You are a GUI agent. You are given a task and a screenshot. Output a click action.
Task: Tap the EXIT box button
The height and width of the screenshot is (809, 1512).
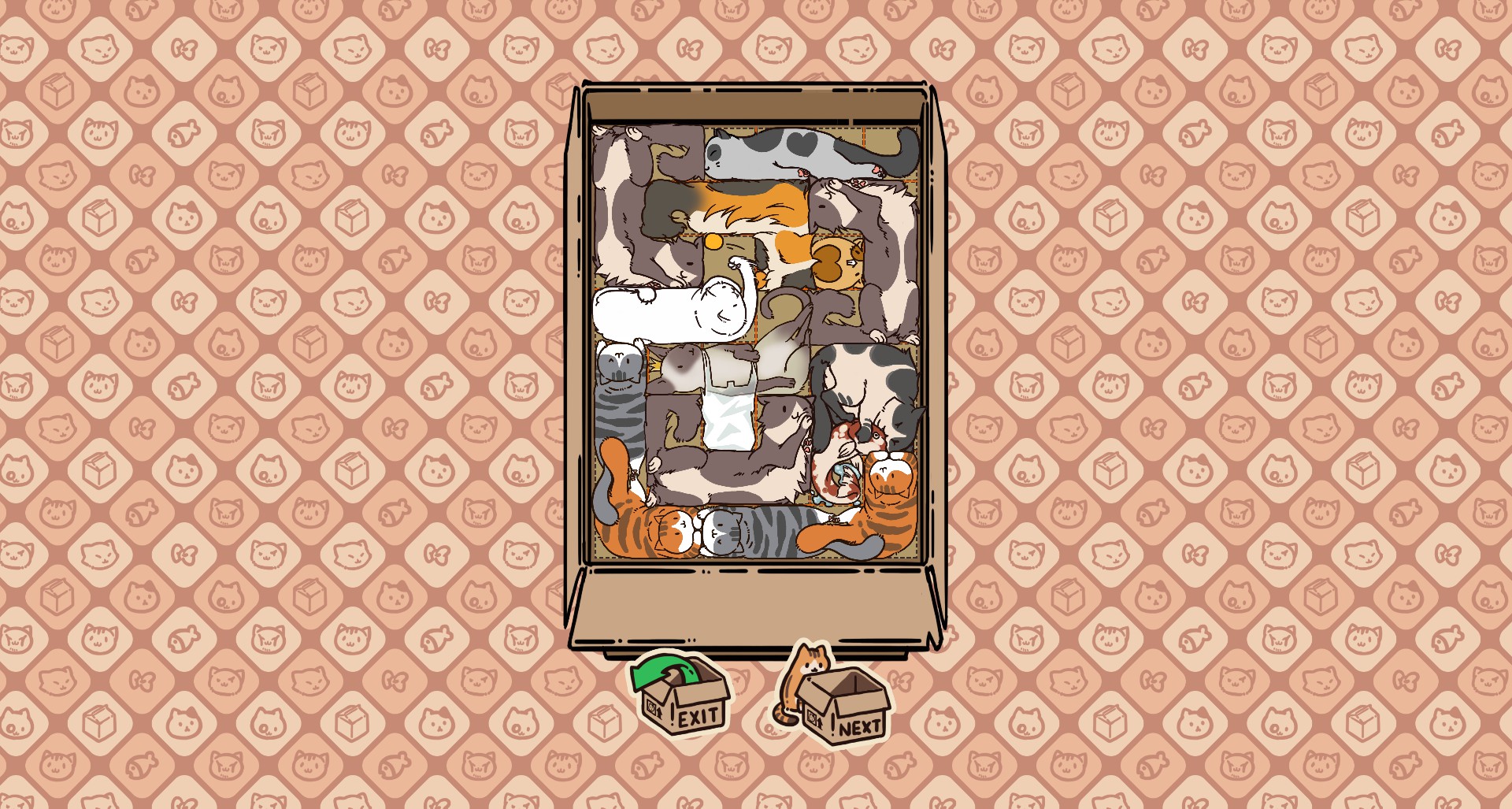pyautogui.click(x=682, y=697)
